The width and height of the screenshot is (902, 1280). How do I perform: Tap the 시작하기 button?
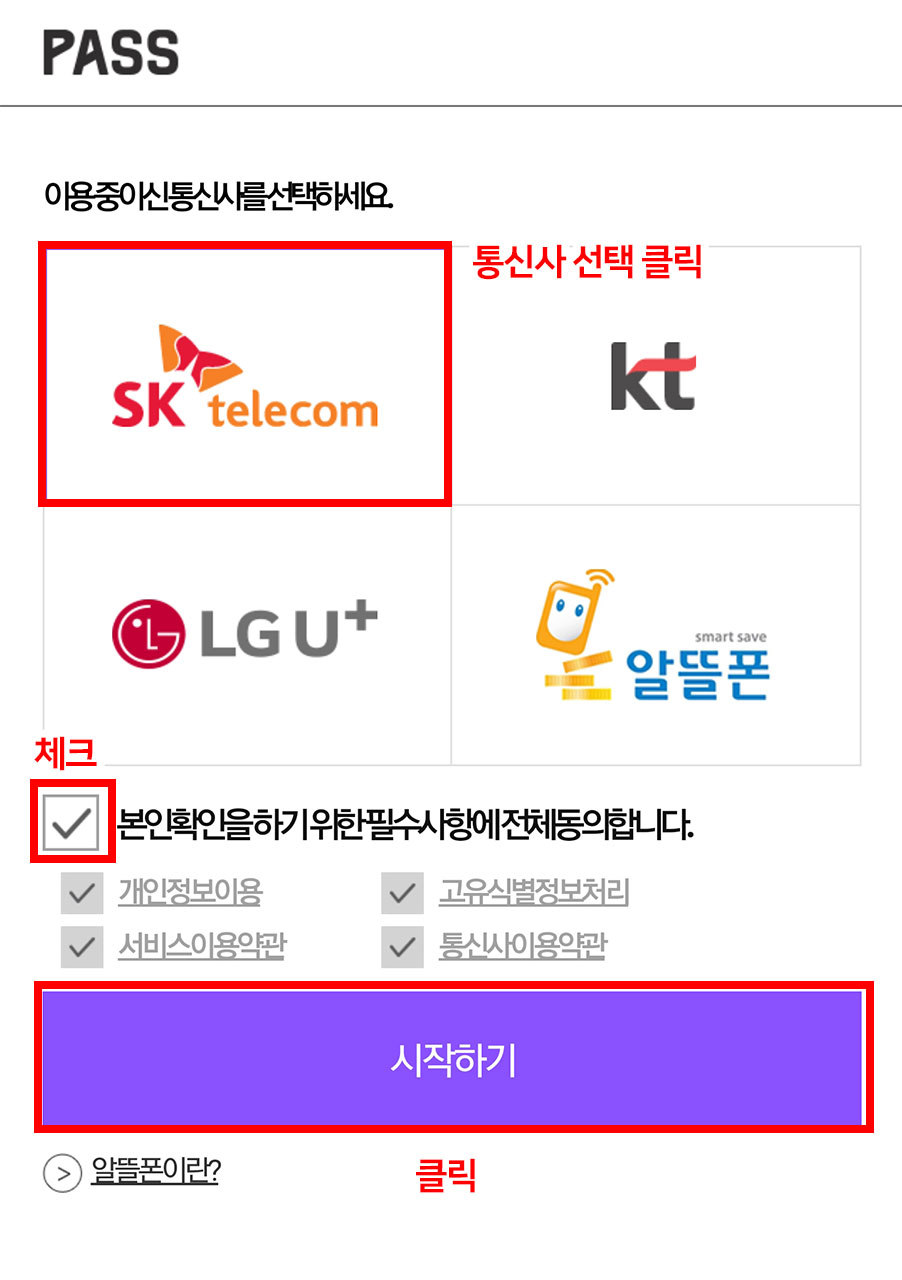pos(452,1058)
